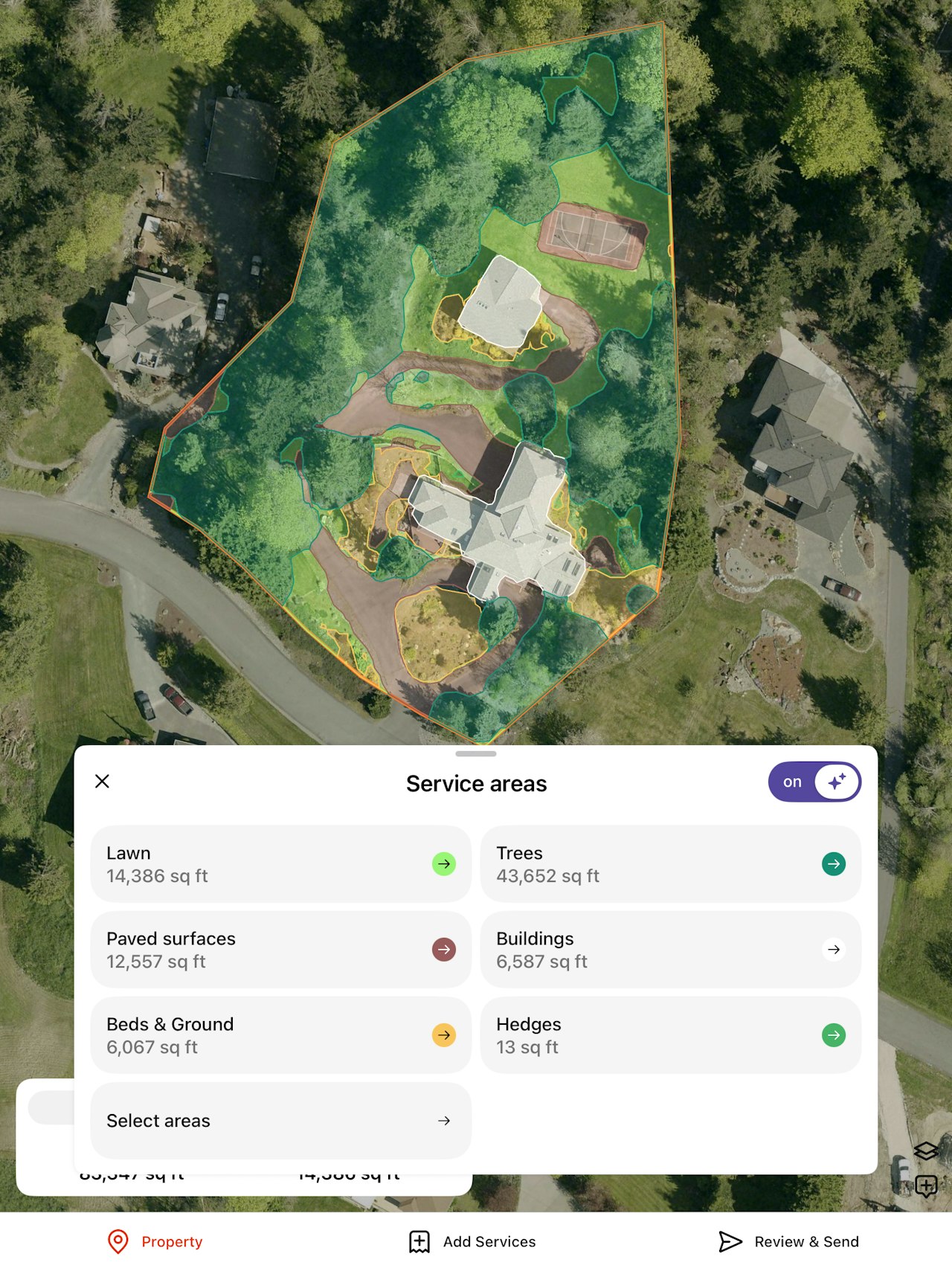Open Paved surfaces details
The height and width of the screenshot is (1268, 952).
coord(280,949)
